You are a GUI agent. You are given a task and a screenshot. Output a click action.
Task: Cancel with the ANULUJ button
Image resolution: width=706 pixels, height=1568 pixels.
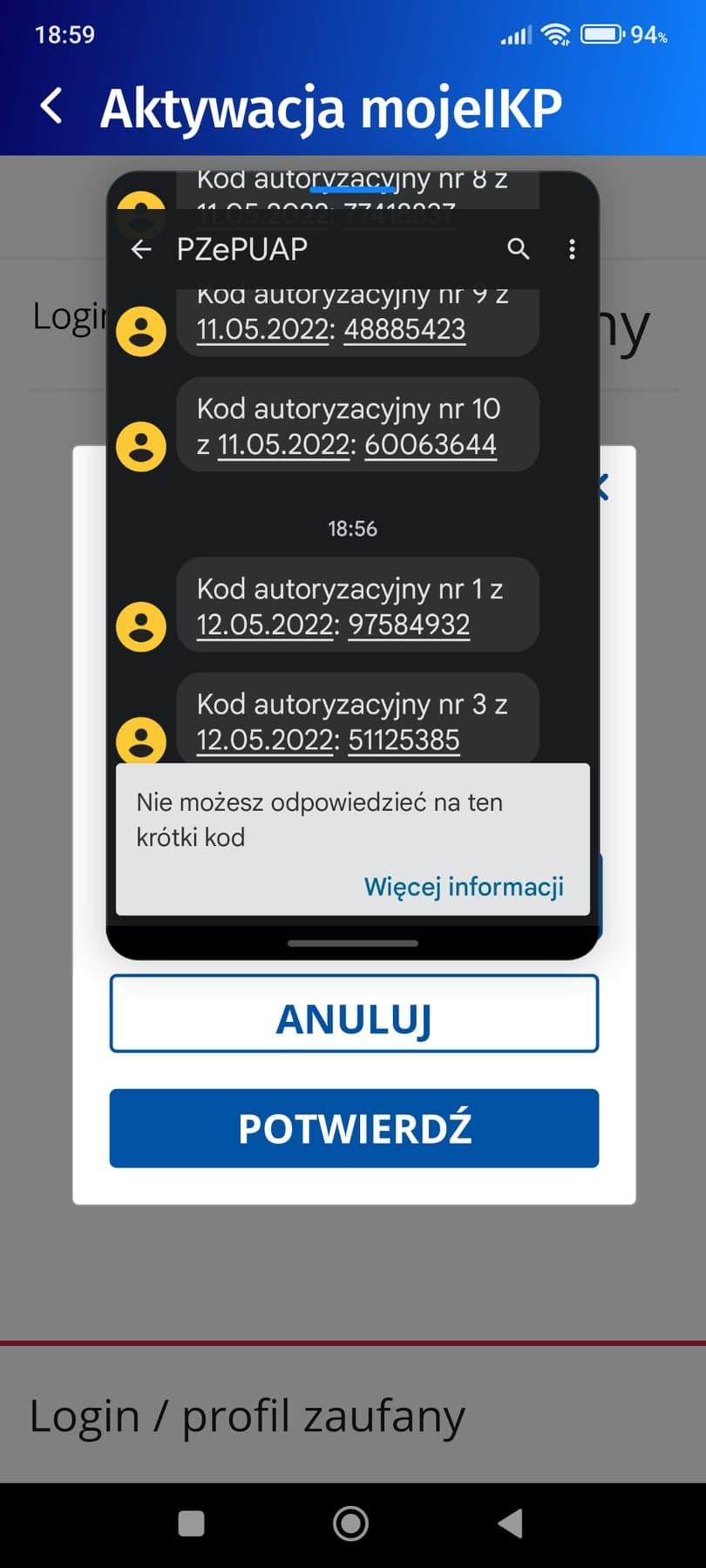pyautogui.click(x=354, y=1014)
